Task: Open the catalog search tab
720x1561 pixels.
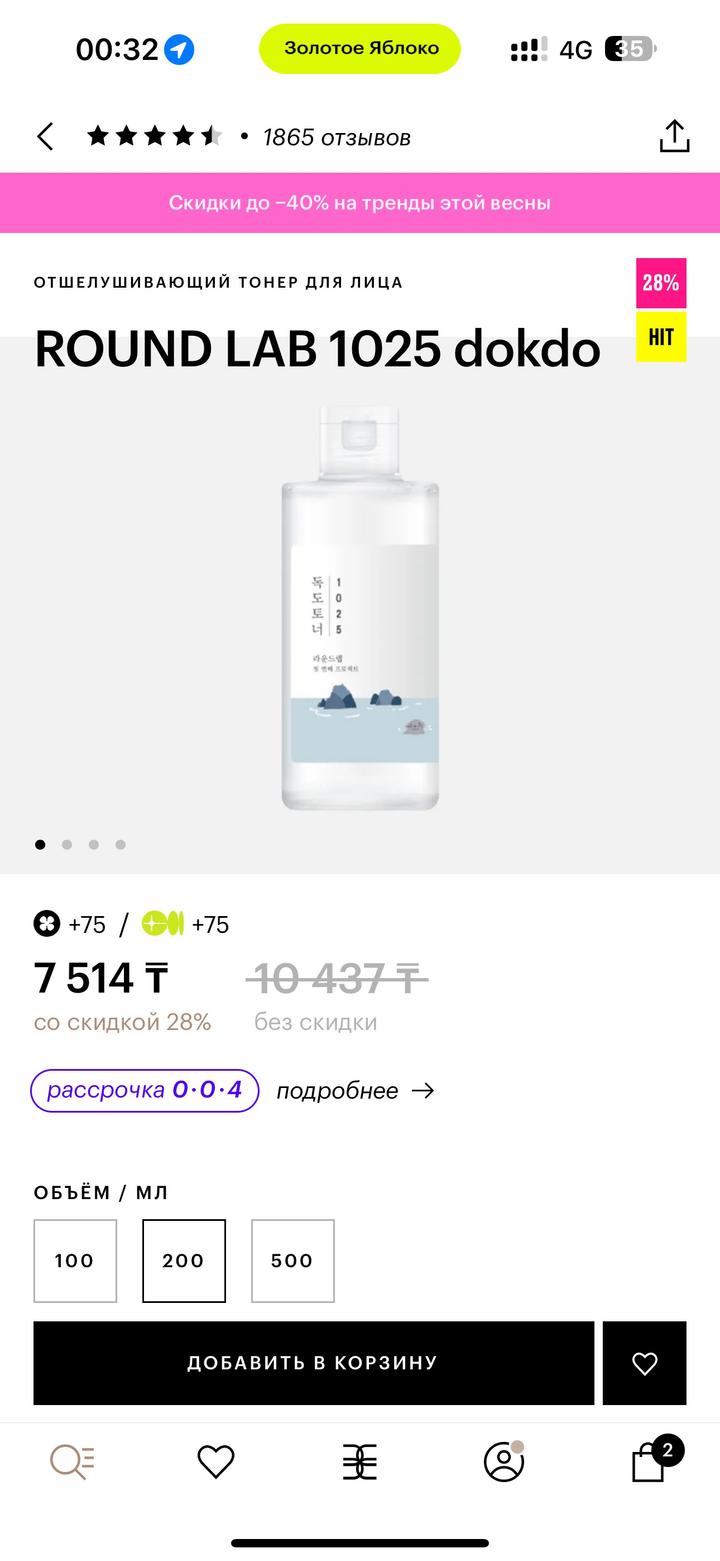Action: (72, 1463)
